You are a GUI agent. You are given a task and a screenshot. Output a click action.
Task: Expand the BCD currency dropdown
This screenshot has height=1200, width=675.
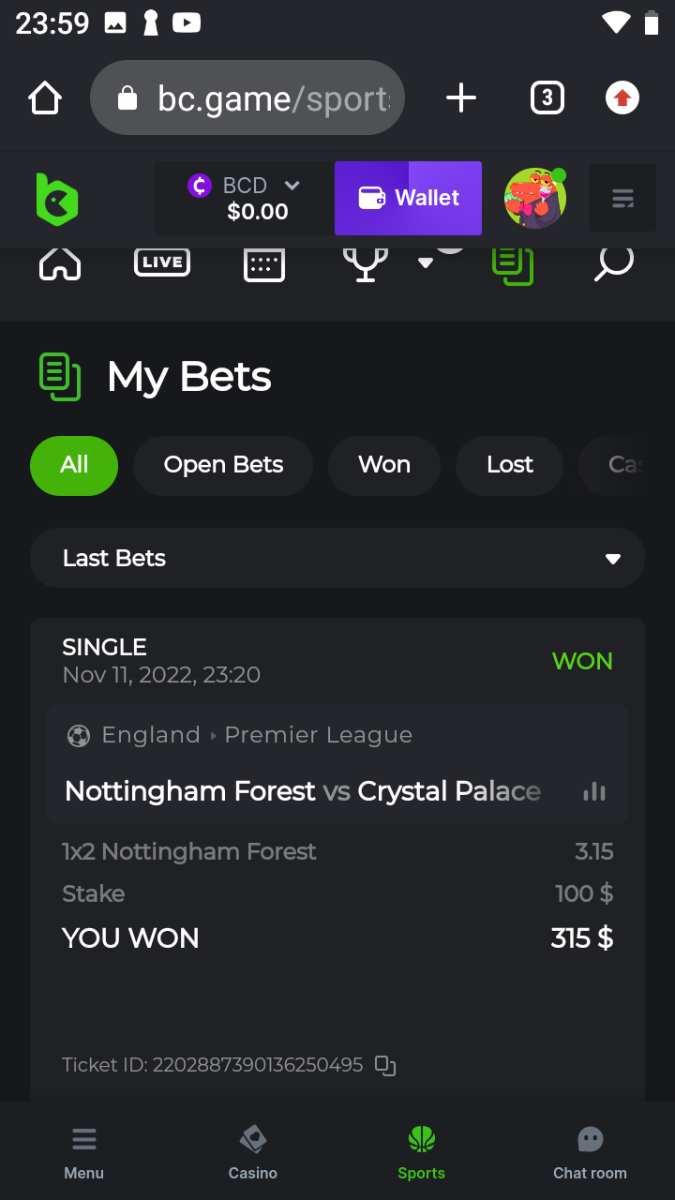[292, 185]
